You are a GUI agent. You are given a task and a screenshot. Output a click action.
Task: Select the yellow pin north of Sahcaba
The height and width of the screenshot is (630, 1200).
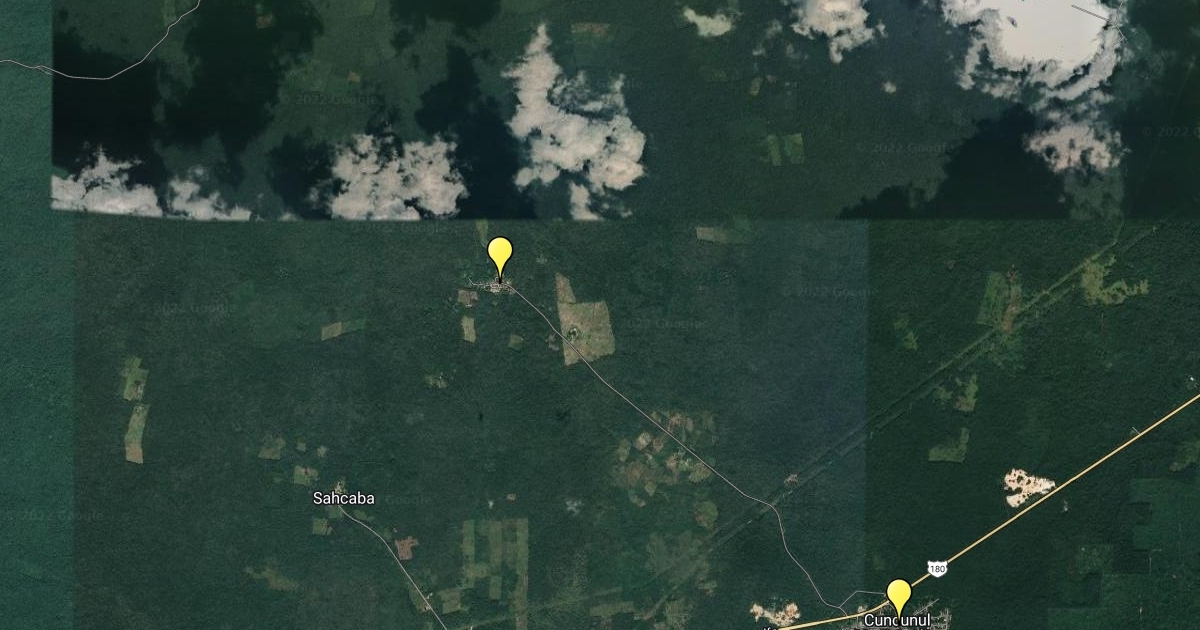pyautogui.click(x=500, y=255)
